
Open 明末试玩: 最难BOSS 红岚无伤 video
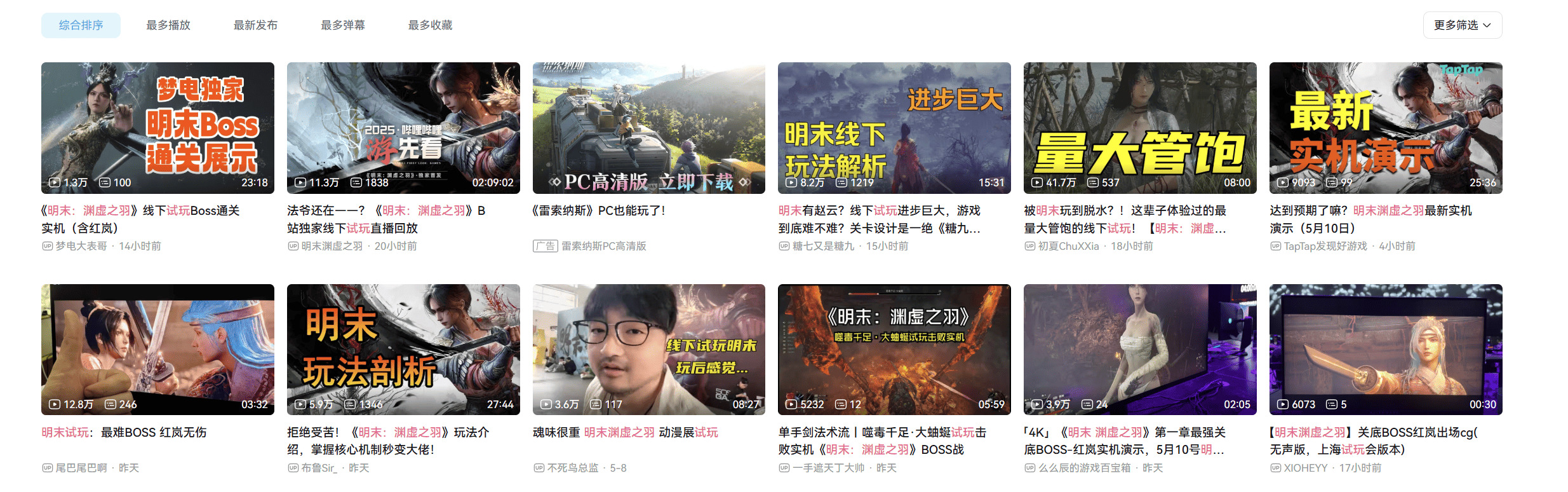click(x=157, y=350)
